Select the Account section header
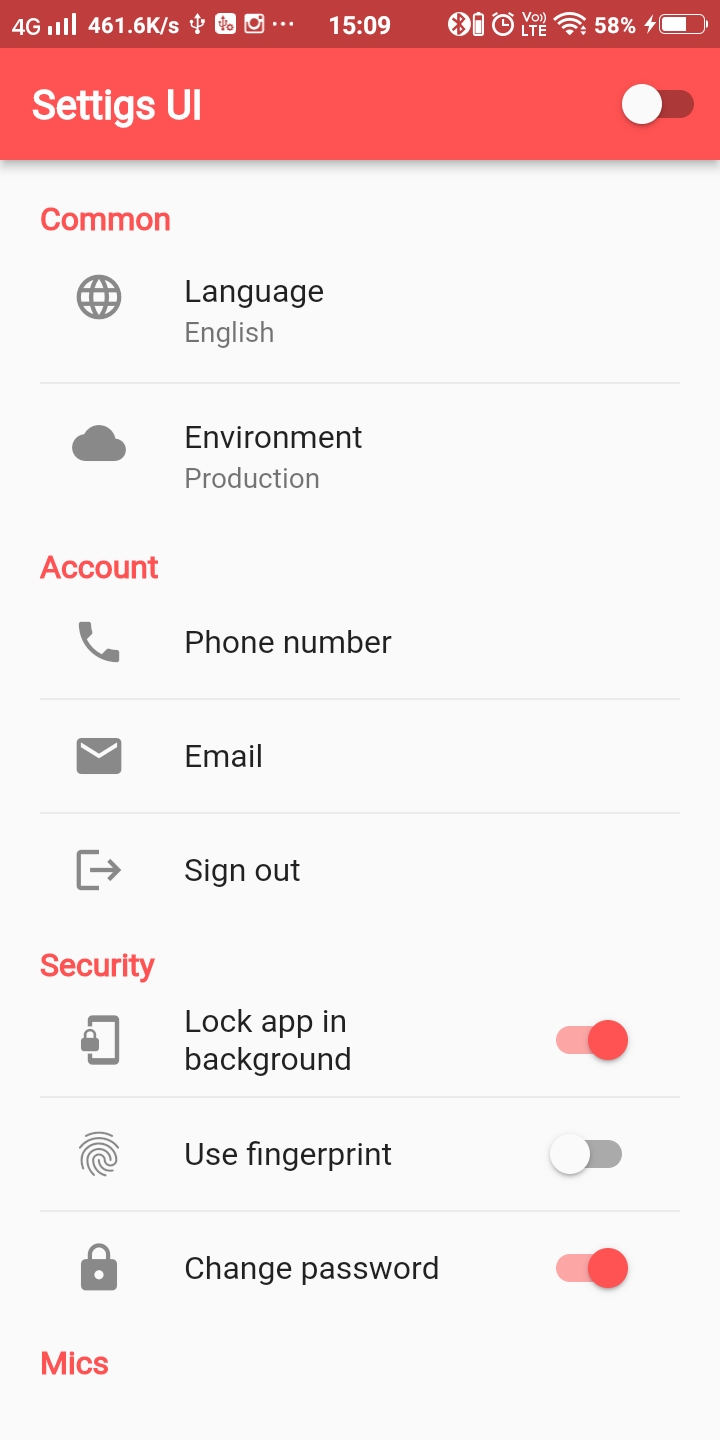 [x=99, y=567]
